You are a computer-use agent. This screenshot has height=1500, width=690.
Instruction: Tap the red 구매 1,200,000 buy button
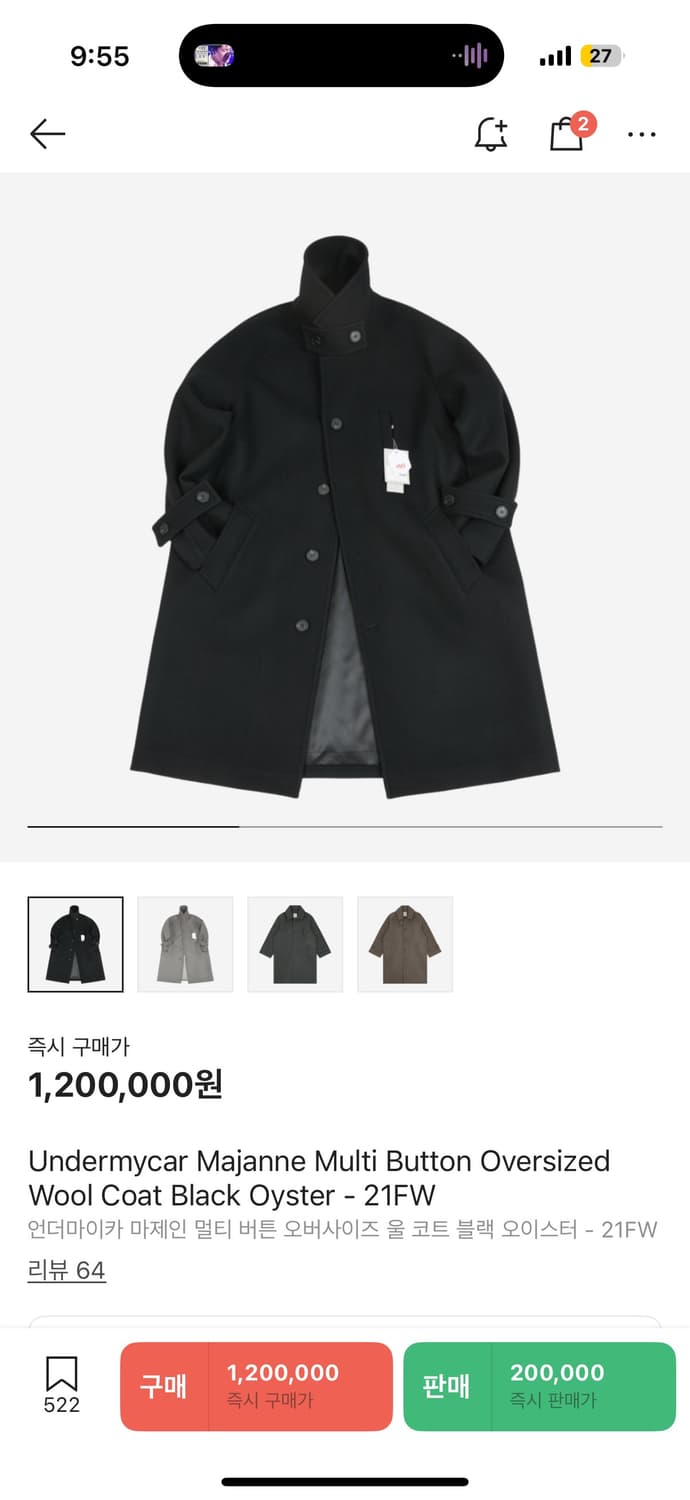click(x=256, y=1386)
